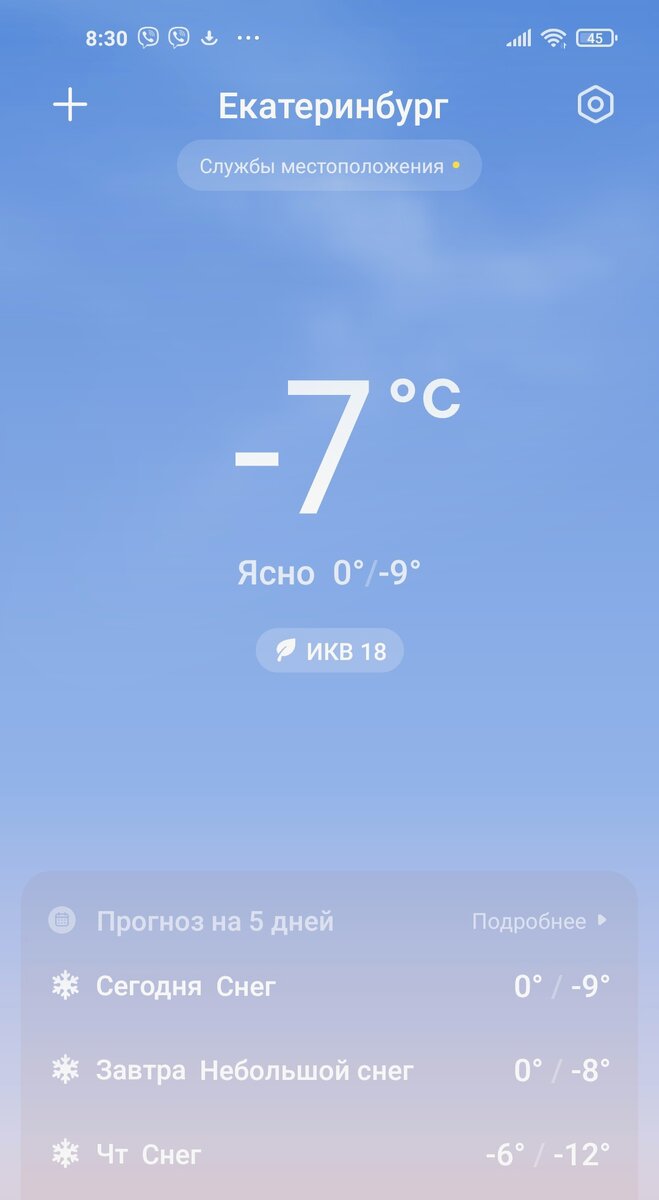Open Подробнее for the 5-day forecast

click(539, 921)
